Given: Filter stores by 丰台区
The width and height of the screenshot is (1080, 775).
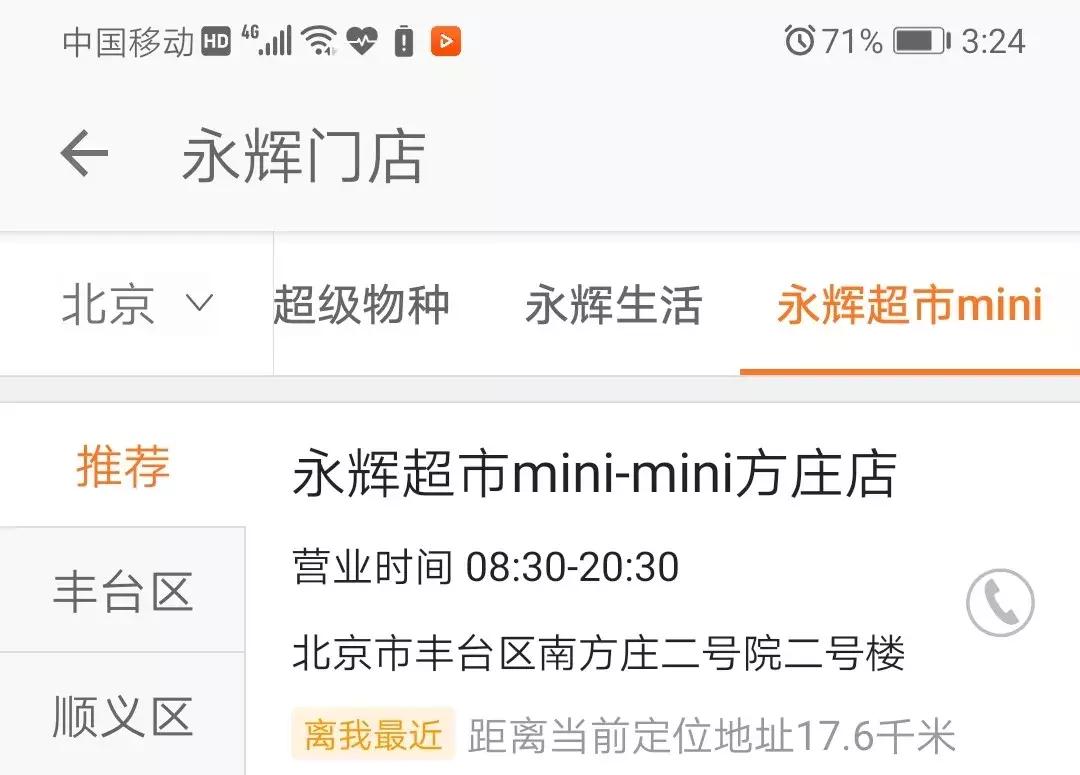Looking at the screenshot, I should point(123,592).
